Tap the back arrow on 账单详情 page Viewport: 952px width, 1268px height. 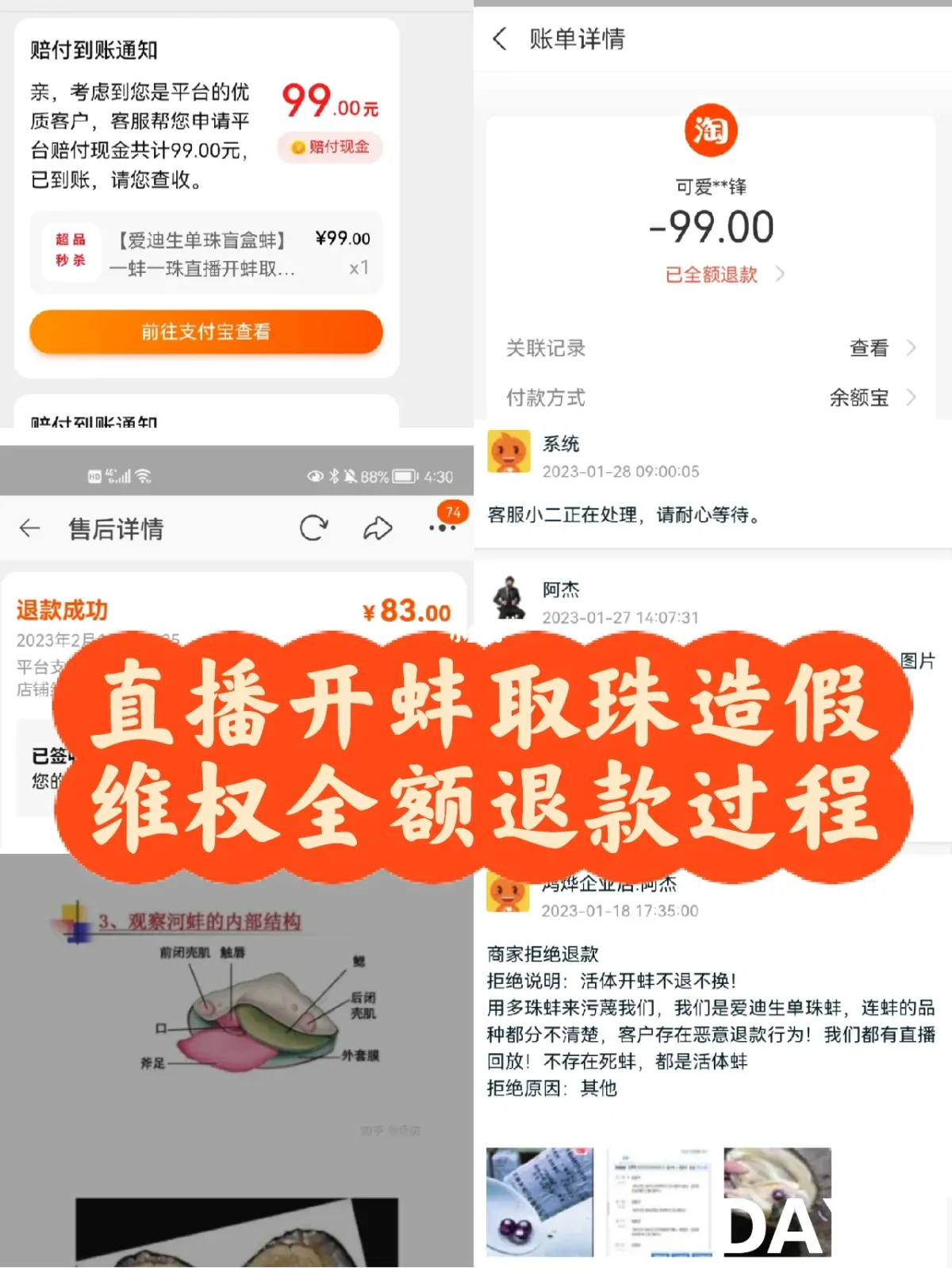[500, 39]
